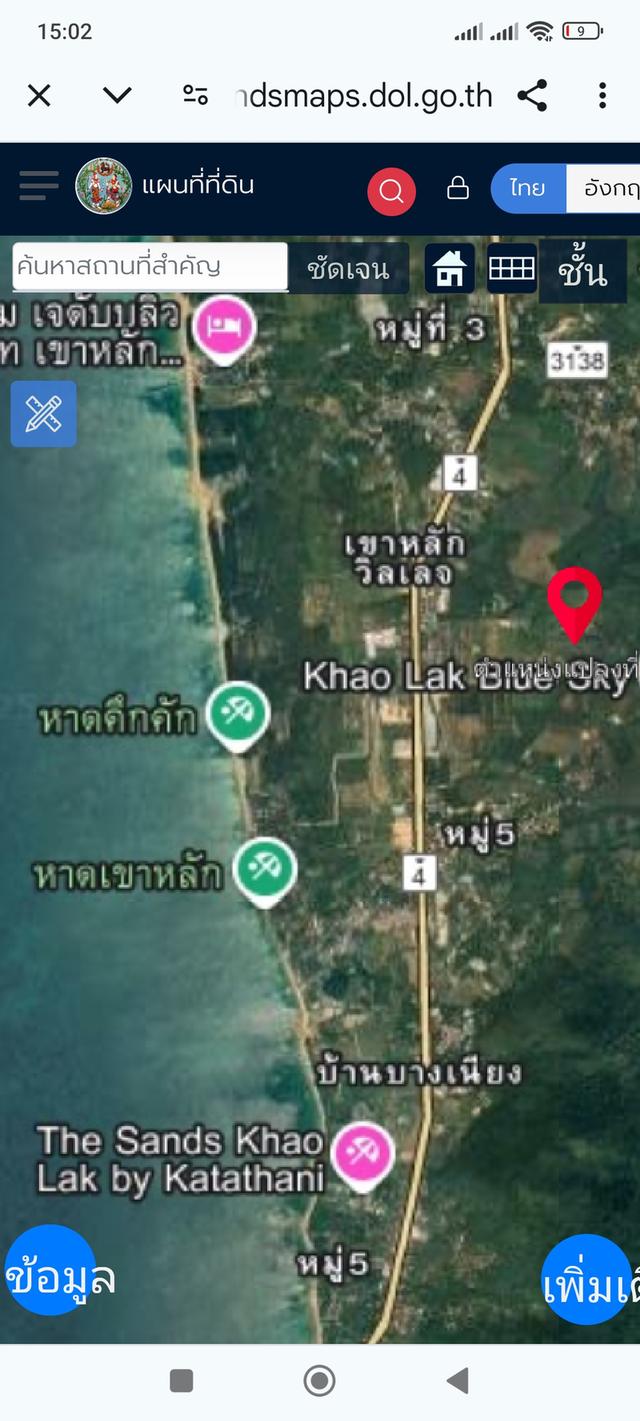The width and height of the screenshot is (640, 1421).
Task: Minimize the custom tab with chevron
Action: 117,96
